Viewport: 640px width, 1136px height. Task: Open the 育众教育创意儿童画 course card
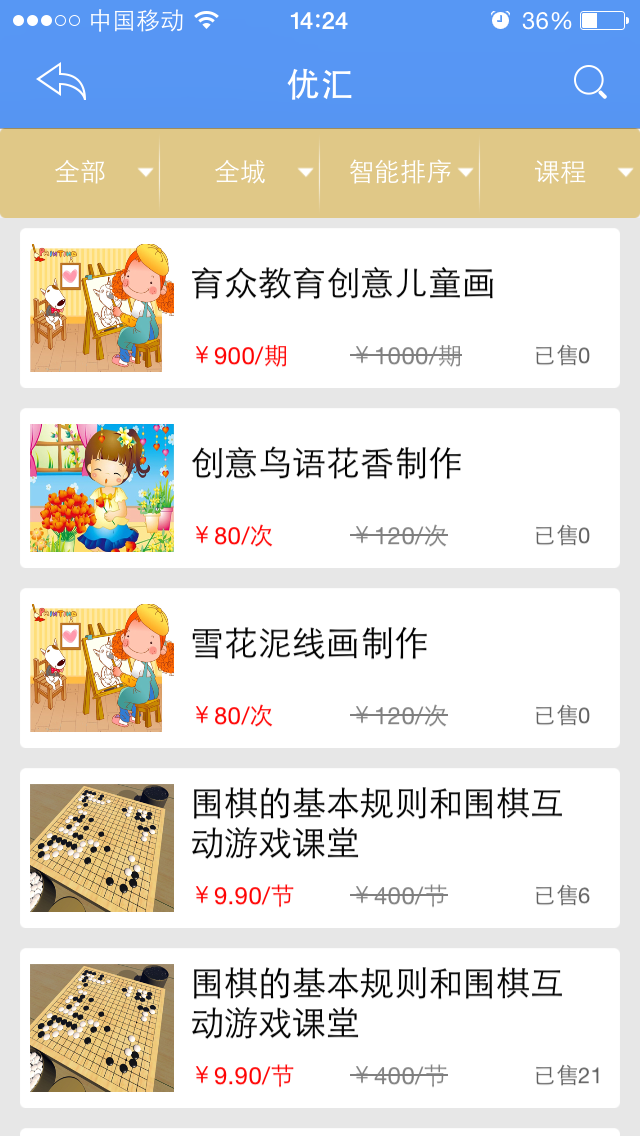[320, 308]
